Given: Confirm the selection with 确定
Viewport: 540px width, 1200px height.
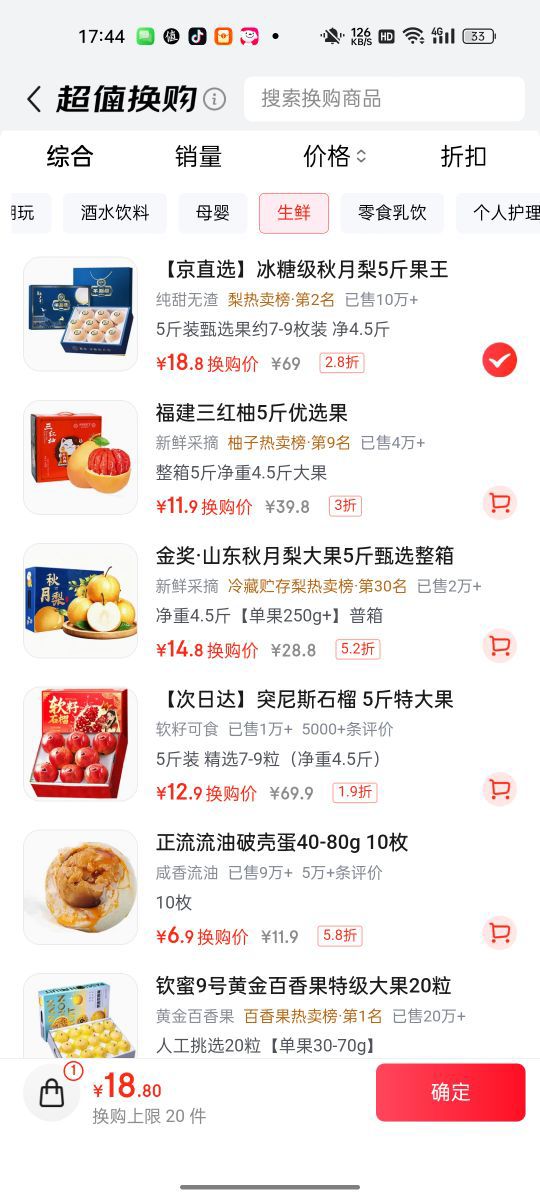Looking at the screenshot, I should tap(450, 1092).
